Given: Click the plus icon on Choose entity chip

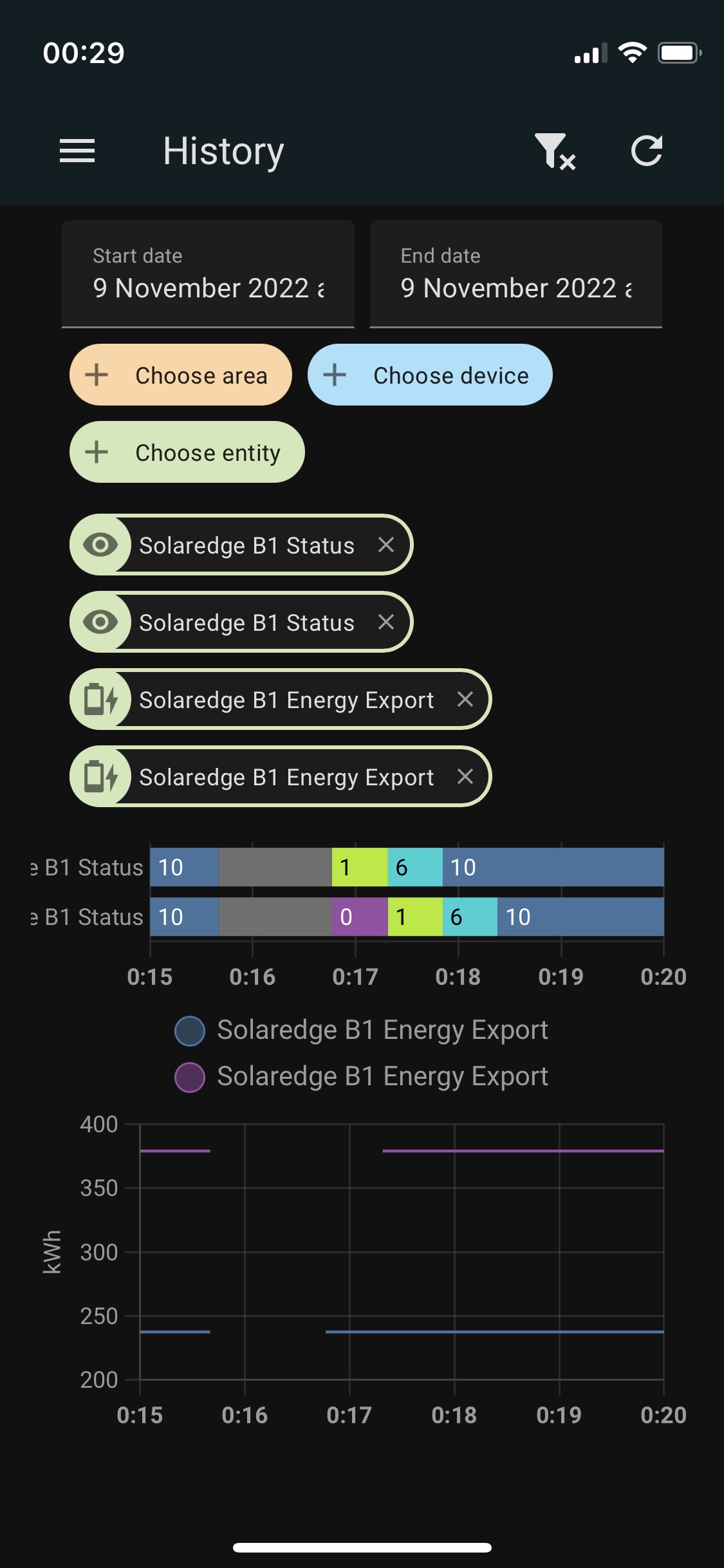Looking at the screenshot, I should tap(97, 452).
